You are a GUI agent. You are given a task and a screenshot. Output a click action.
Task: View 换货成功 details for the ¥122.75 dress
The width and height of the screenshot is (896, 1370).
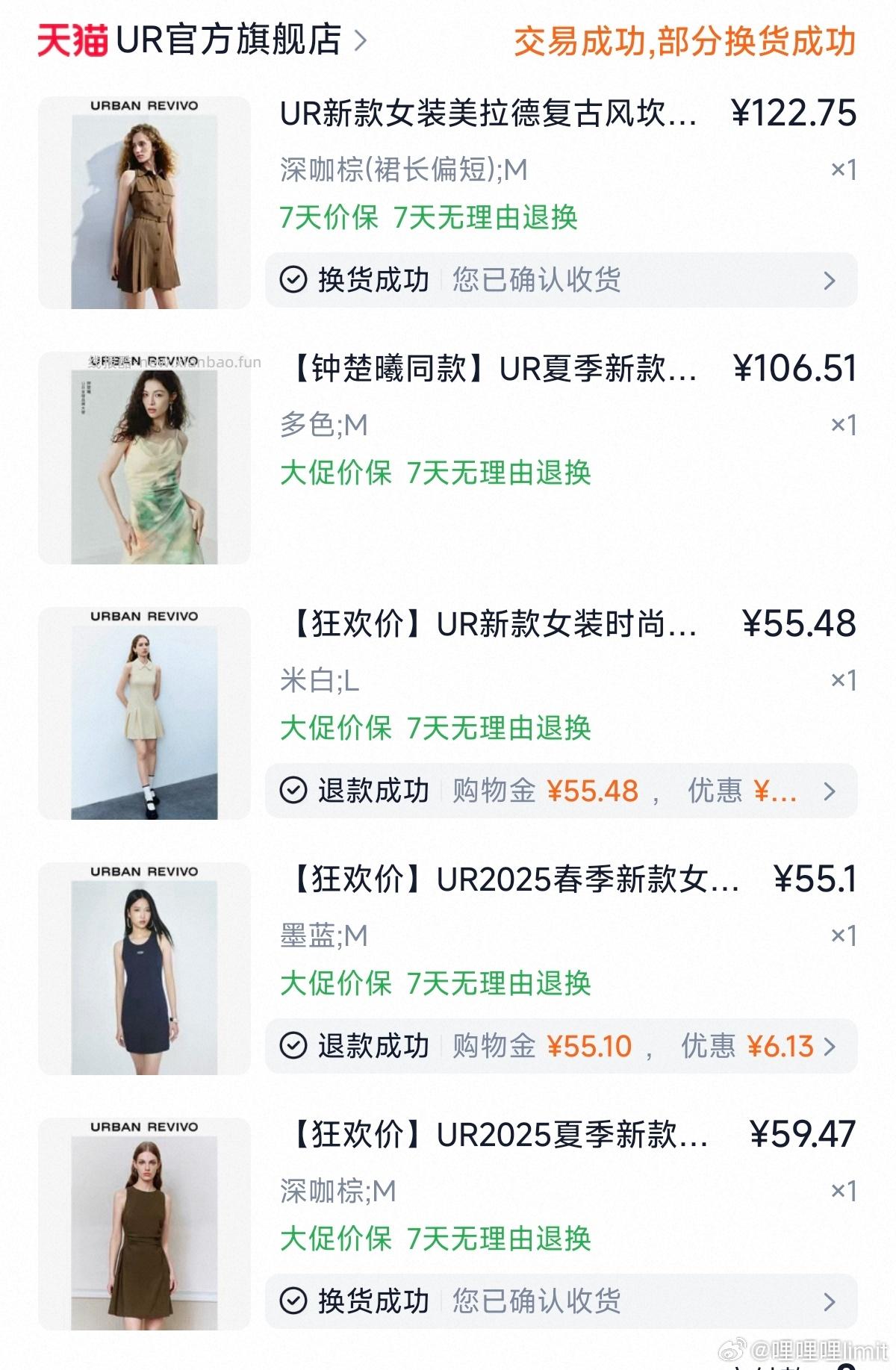pos(561,280)
